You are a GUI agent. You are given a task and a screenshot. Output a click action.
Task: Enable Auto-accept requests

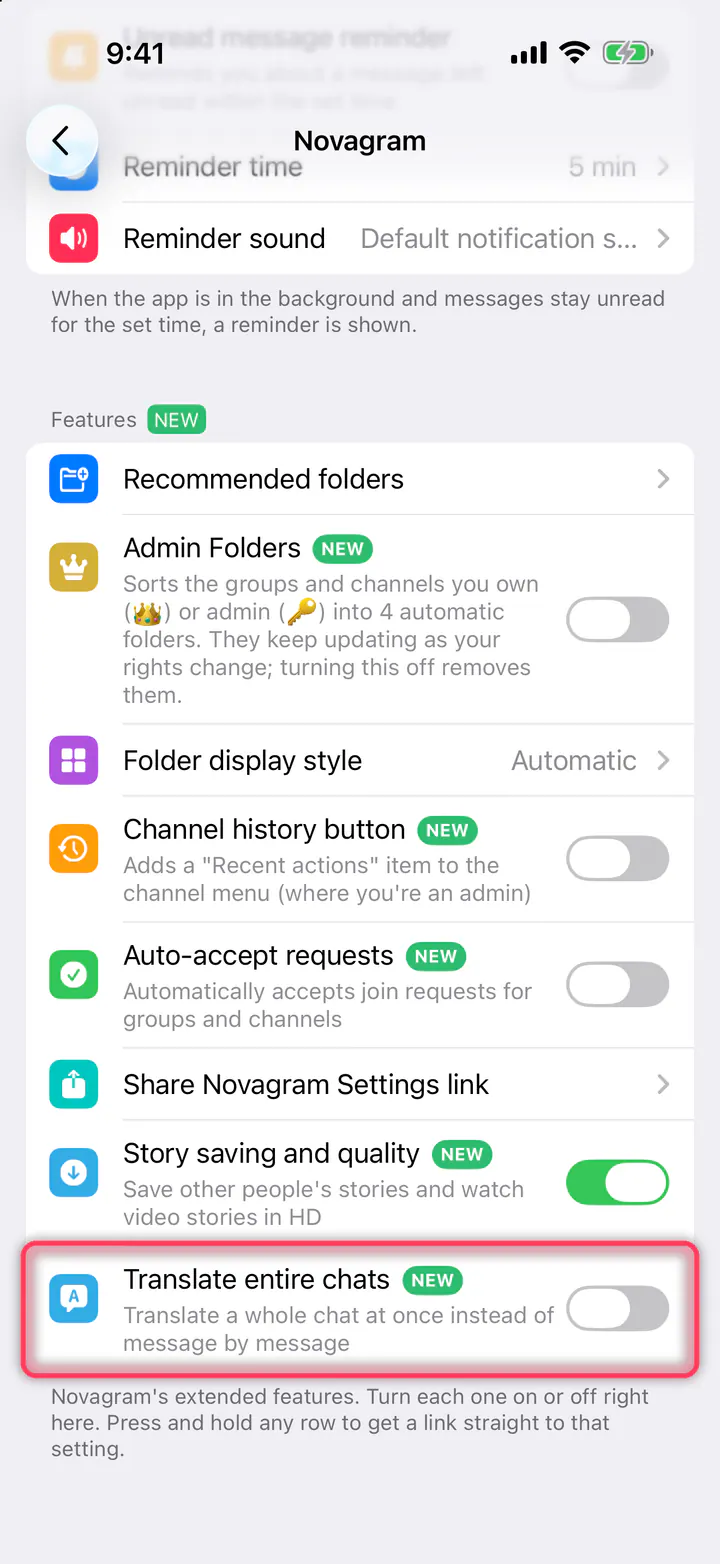click(x=617, y=985)
